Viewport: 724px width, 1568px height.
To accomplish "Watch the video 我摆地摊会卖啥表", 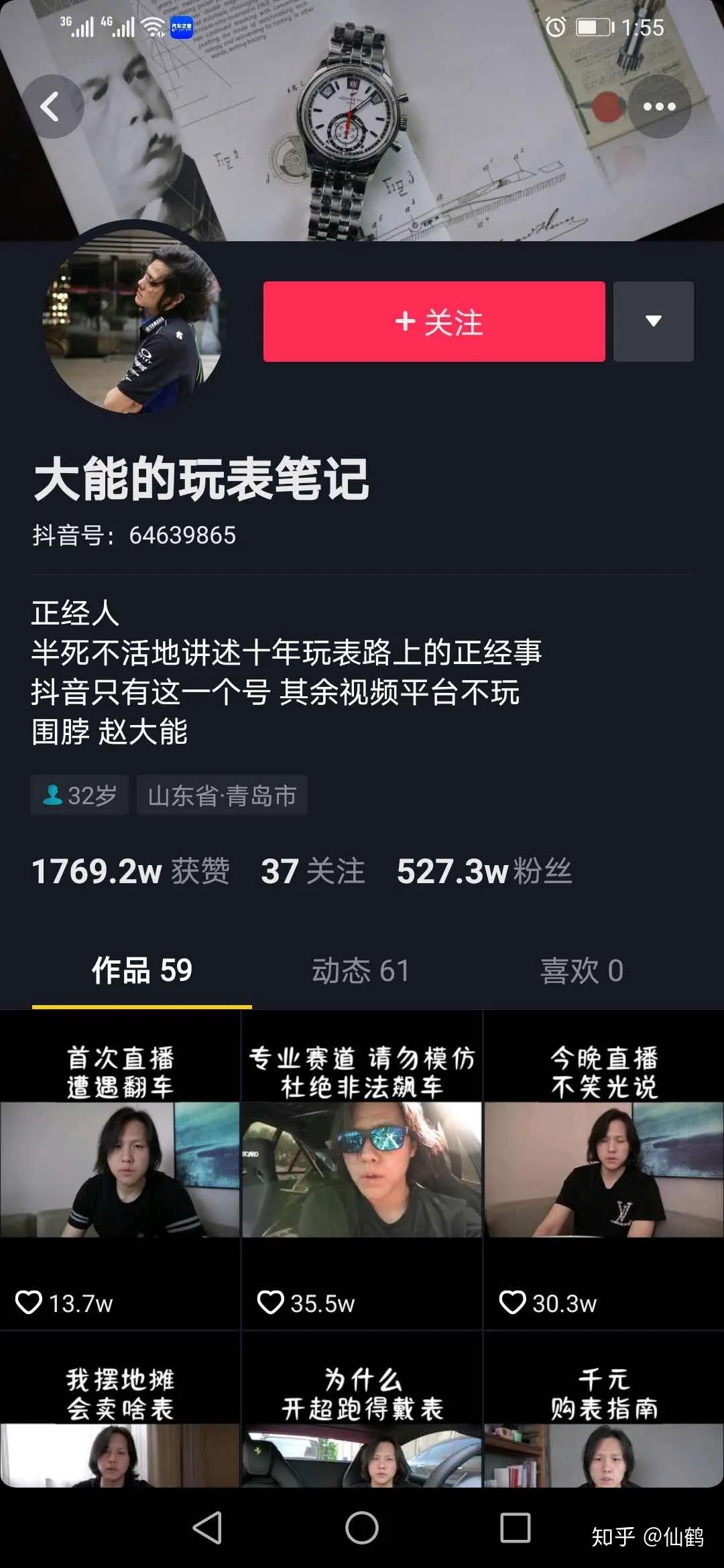I will point(121,1421).
